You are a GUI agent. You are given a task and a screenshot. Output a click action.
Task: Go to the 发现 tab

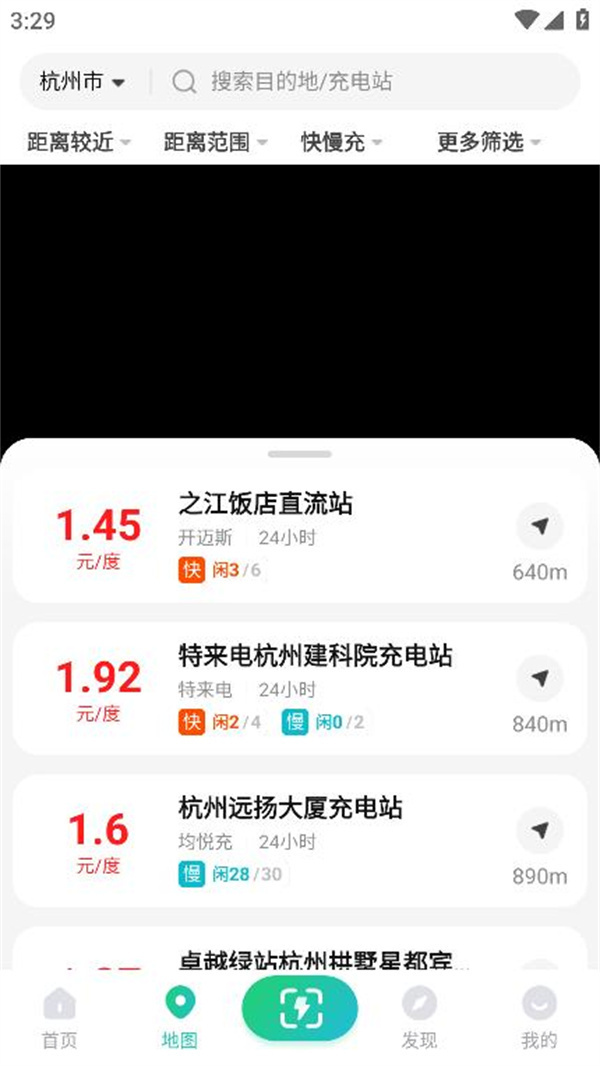[x=419, y=1017]
